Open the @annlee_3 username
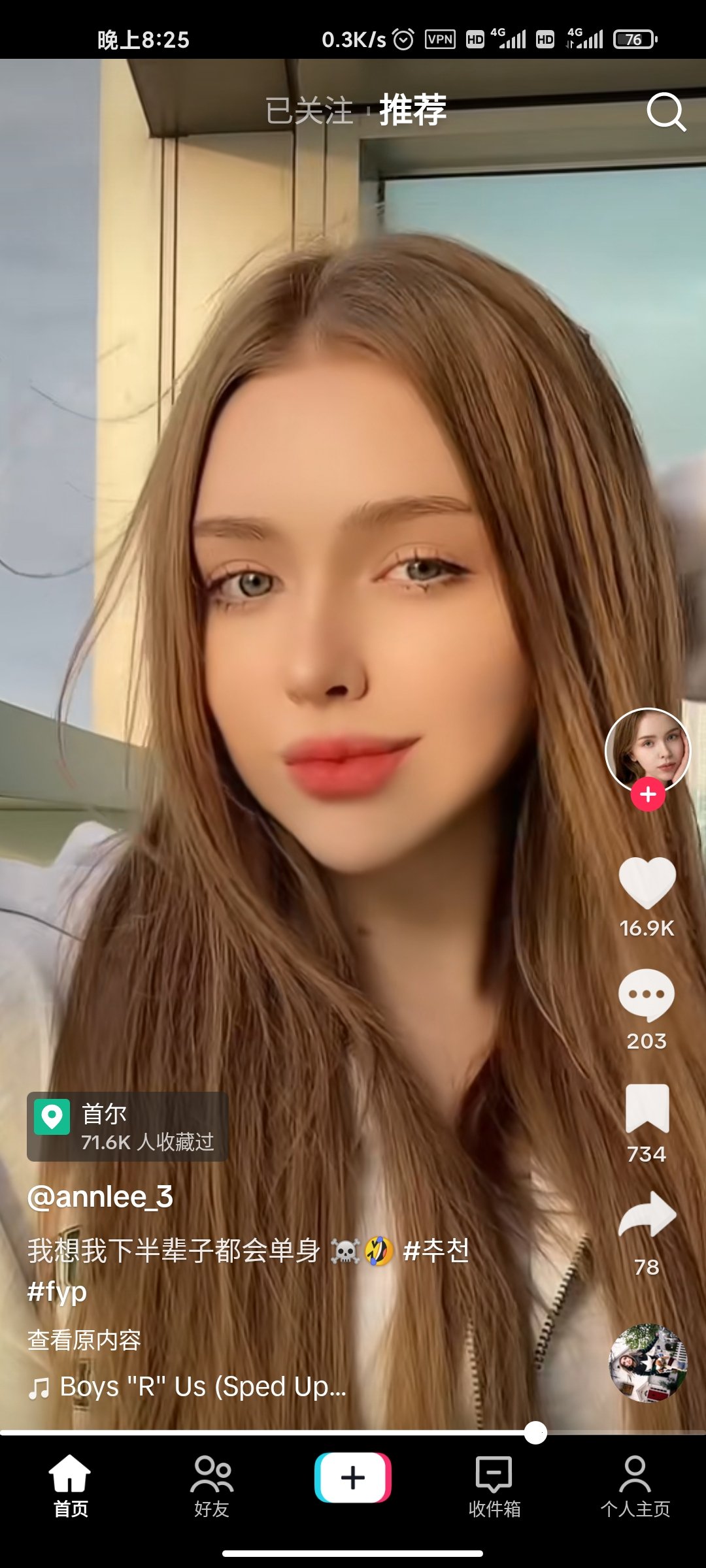 click(x=100, y=1197)
